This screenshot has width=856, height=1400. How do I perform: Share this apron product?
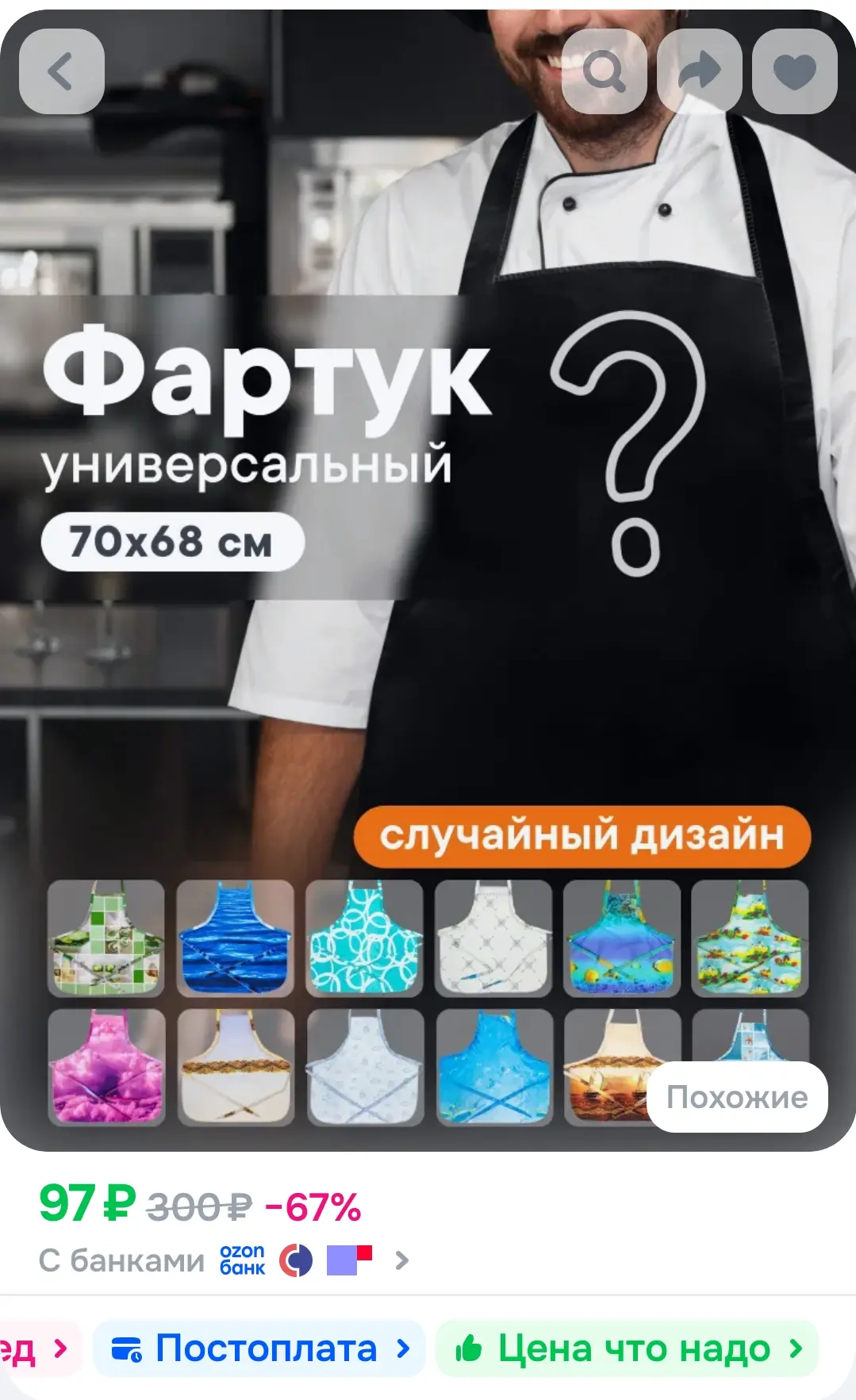tap(699, 71)
